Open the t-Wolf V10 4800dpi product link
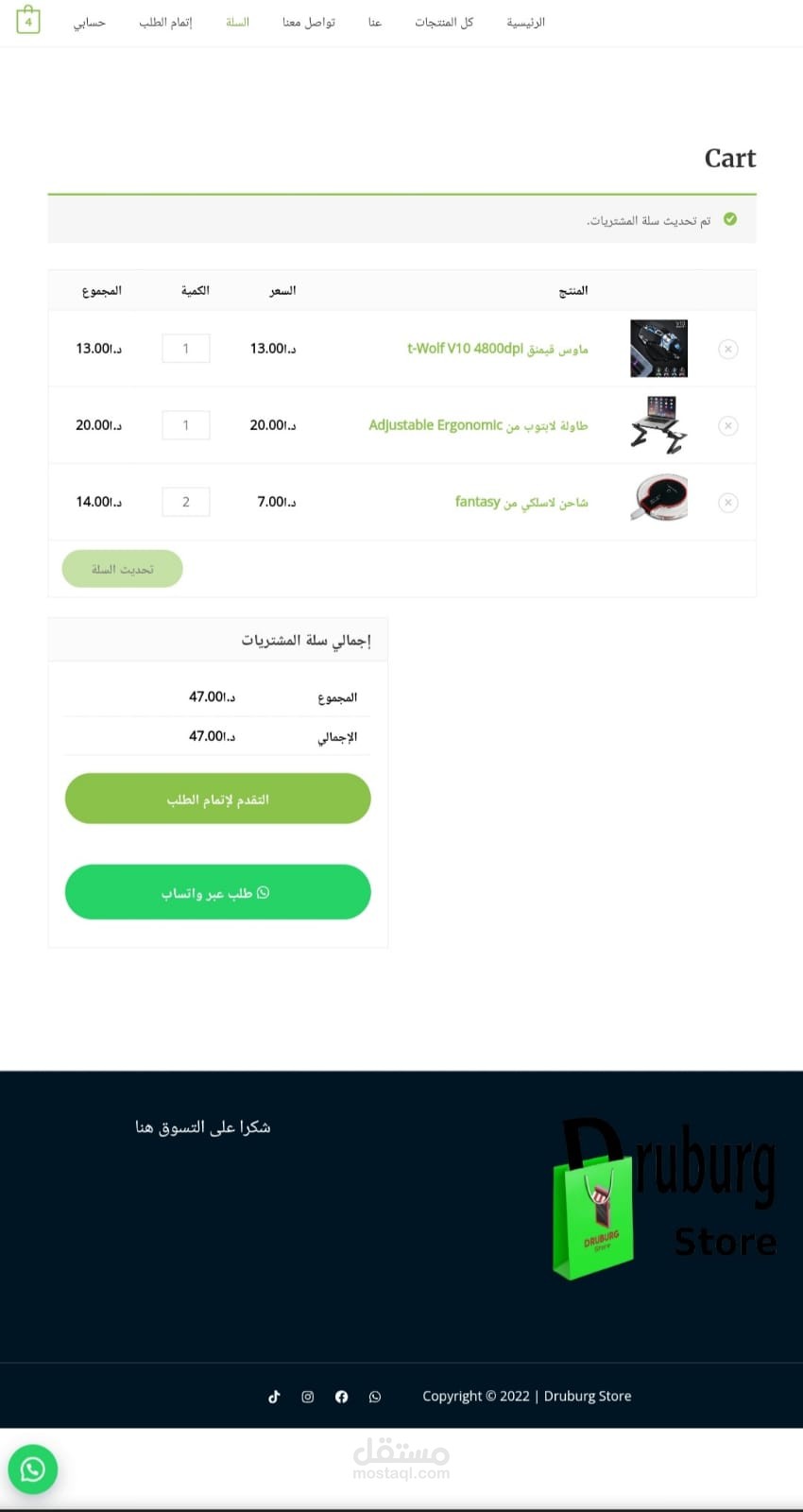 tap(497, 349)
